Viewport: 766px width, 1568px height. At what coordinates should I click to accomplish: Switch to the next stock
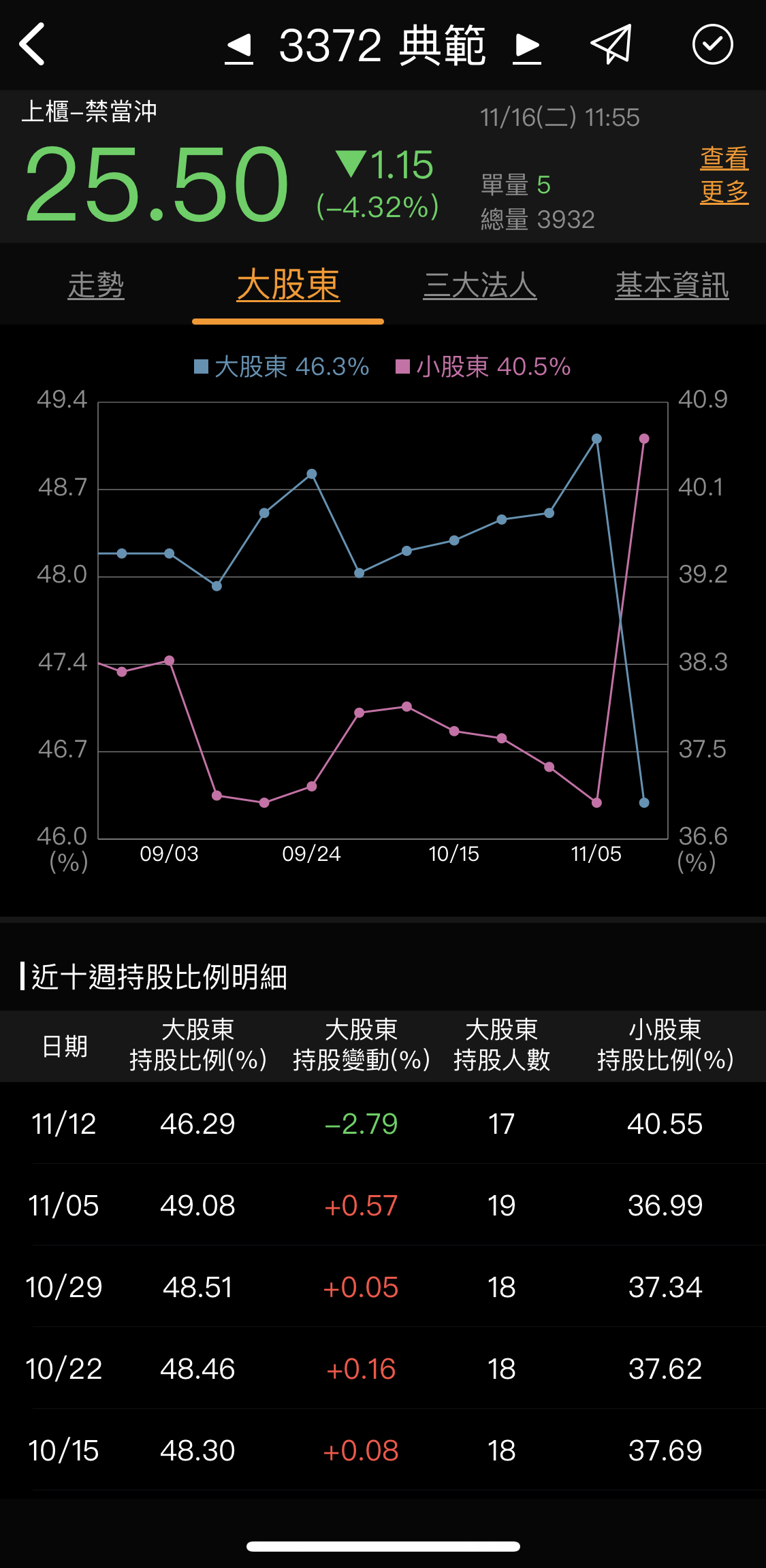(527, 47)
